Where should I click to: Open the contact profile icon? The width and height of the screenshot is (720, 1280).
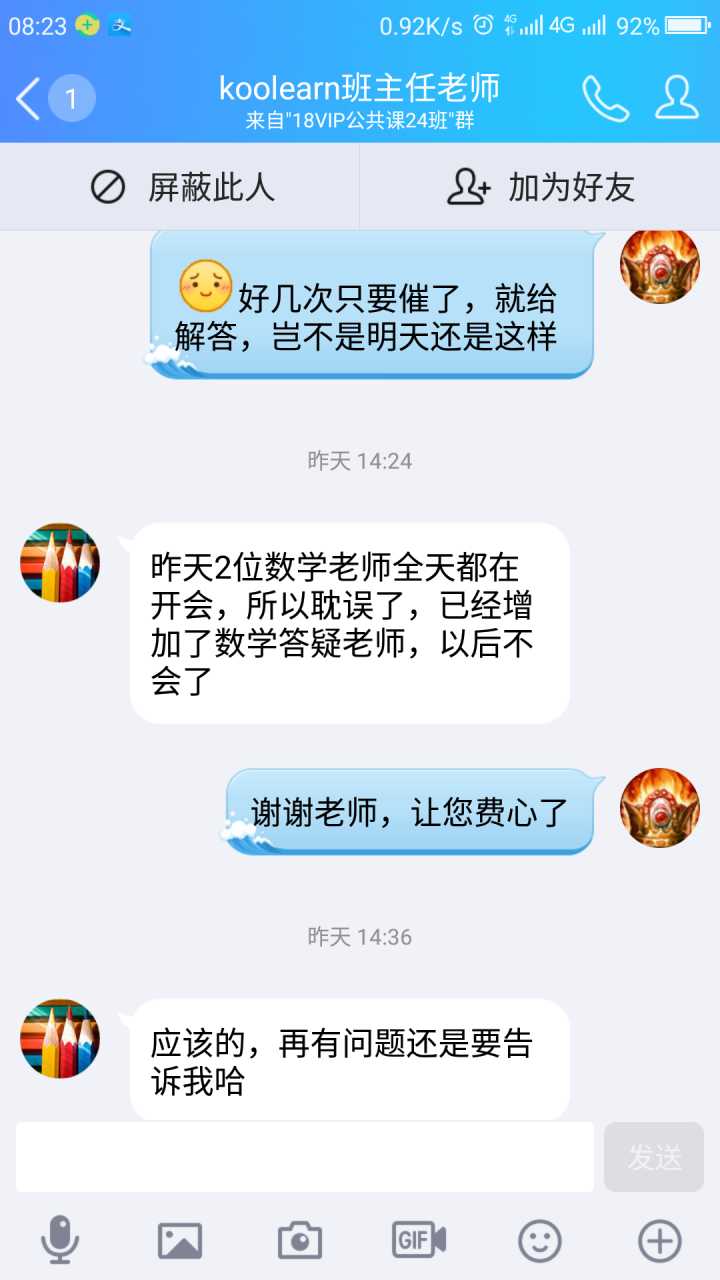[677, 98]
